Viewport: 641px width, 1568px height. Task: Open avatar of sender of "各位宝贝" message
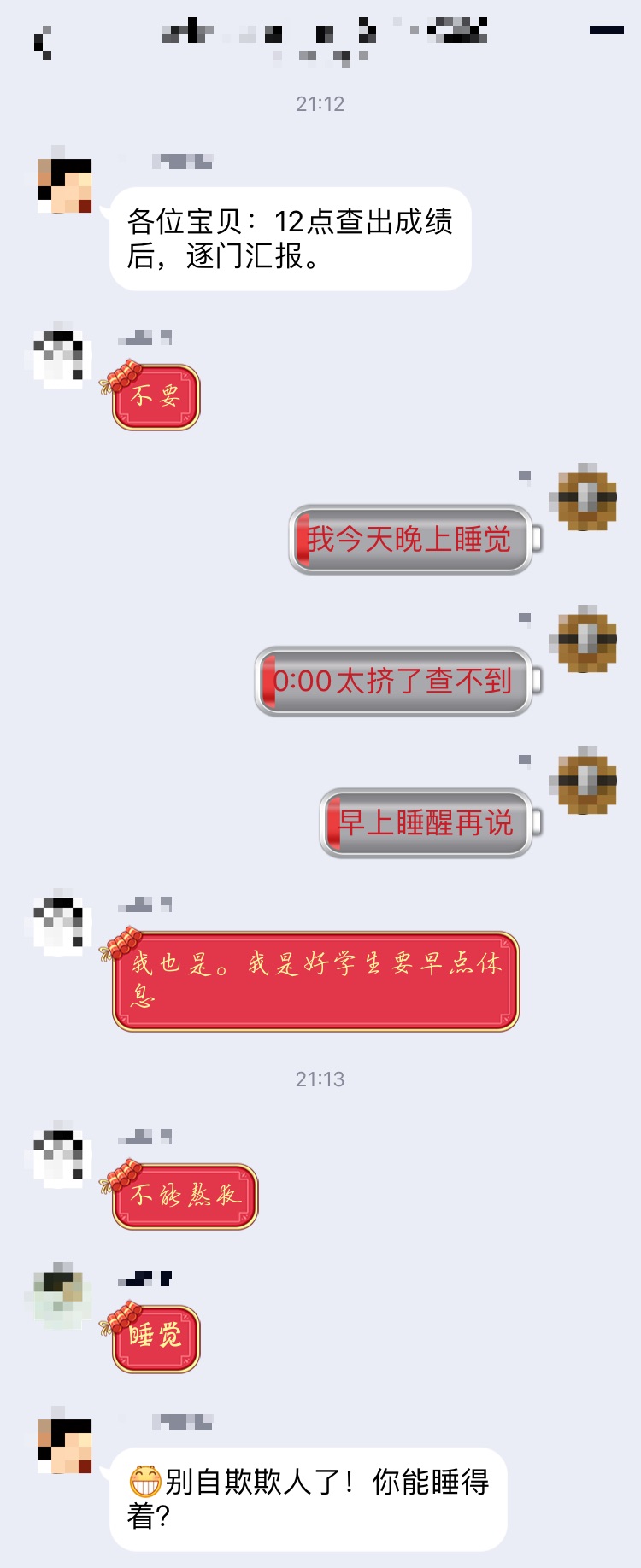point(64,185)
